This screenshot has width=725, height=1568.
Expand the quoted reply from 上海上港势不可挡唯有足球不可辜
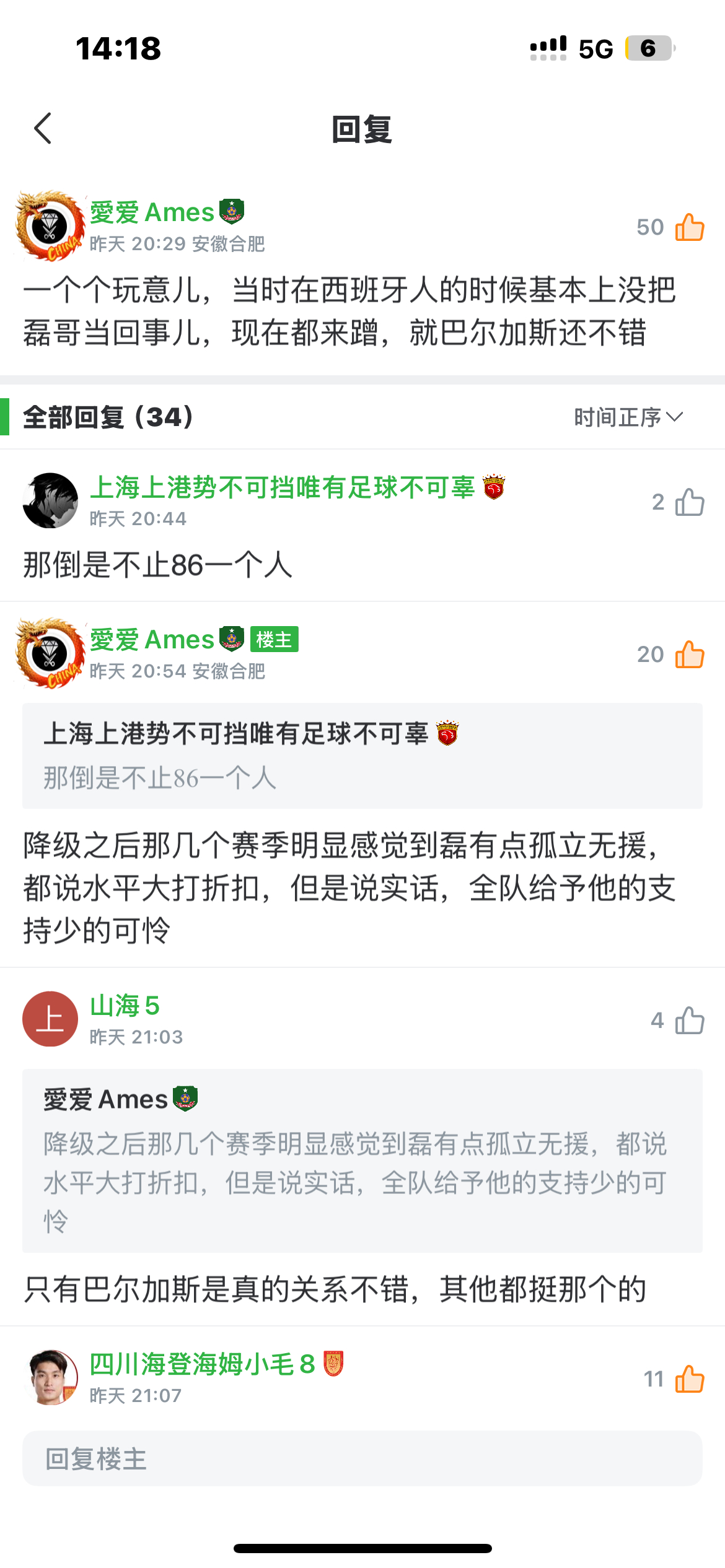pos(362,755)
